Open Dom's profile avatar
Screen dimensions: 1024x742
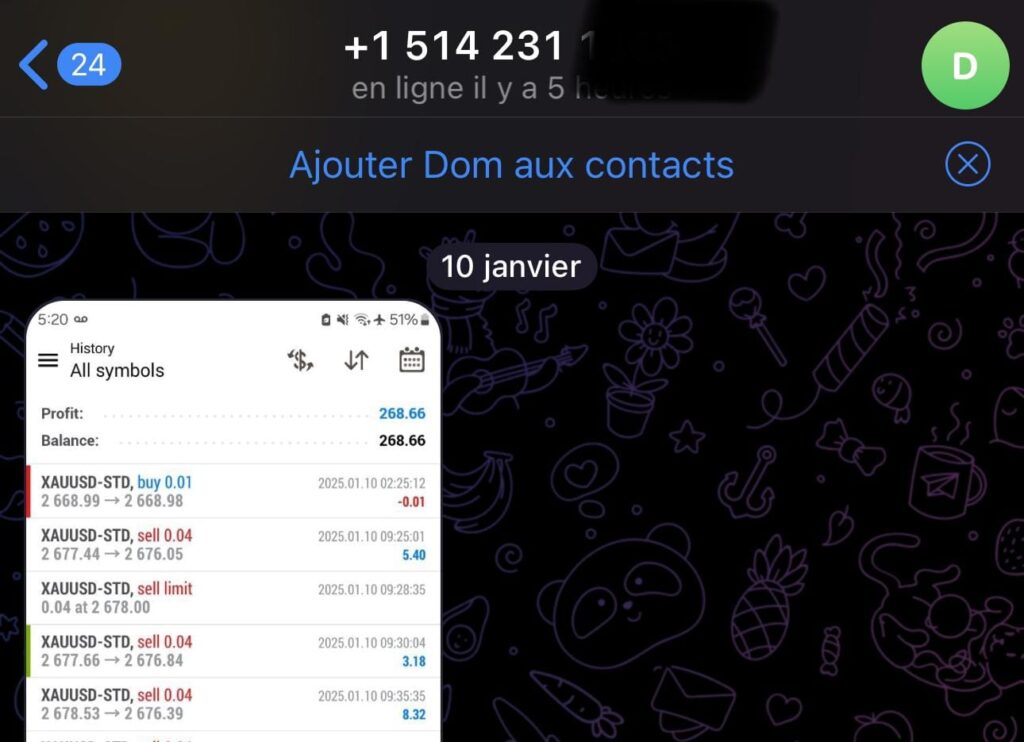click(x=964, y=65)
